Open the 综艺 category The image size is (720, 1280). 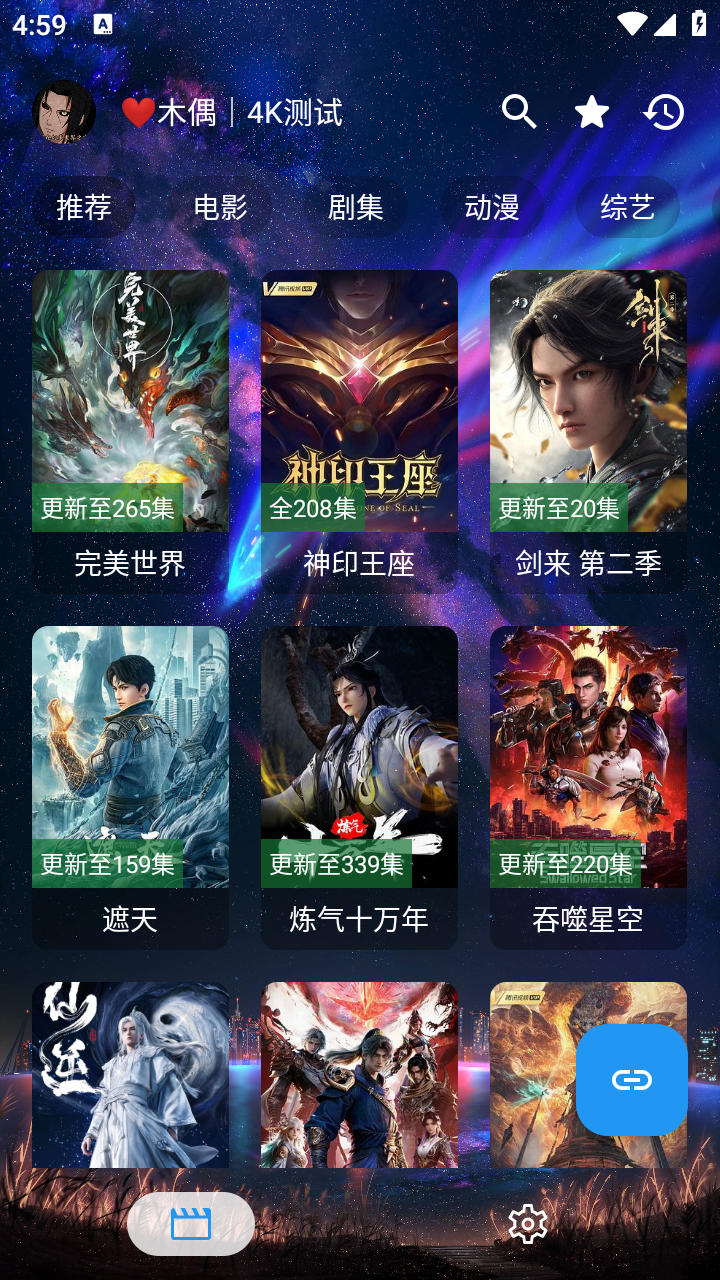click(x=627, y=207)
